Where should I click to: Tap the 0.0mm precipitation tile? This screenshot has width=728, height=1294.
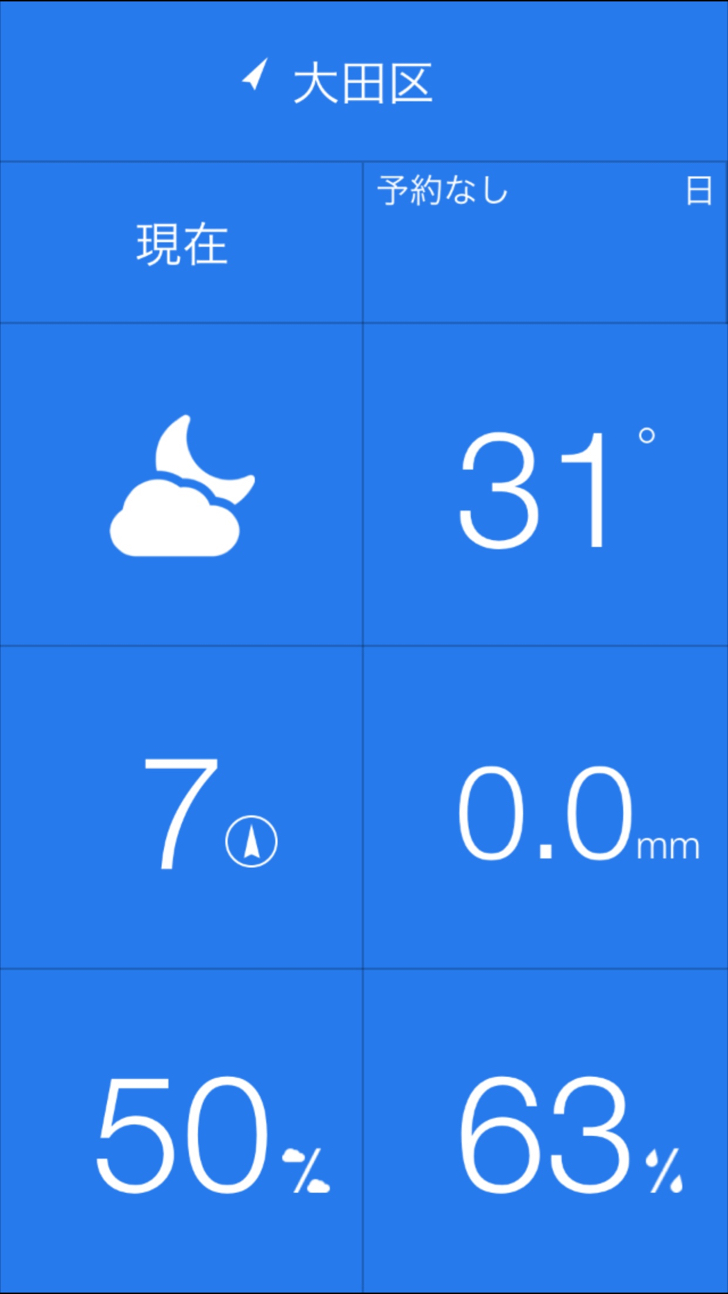545,808
